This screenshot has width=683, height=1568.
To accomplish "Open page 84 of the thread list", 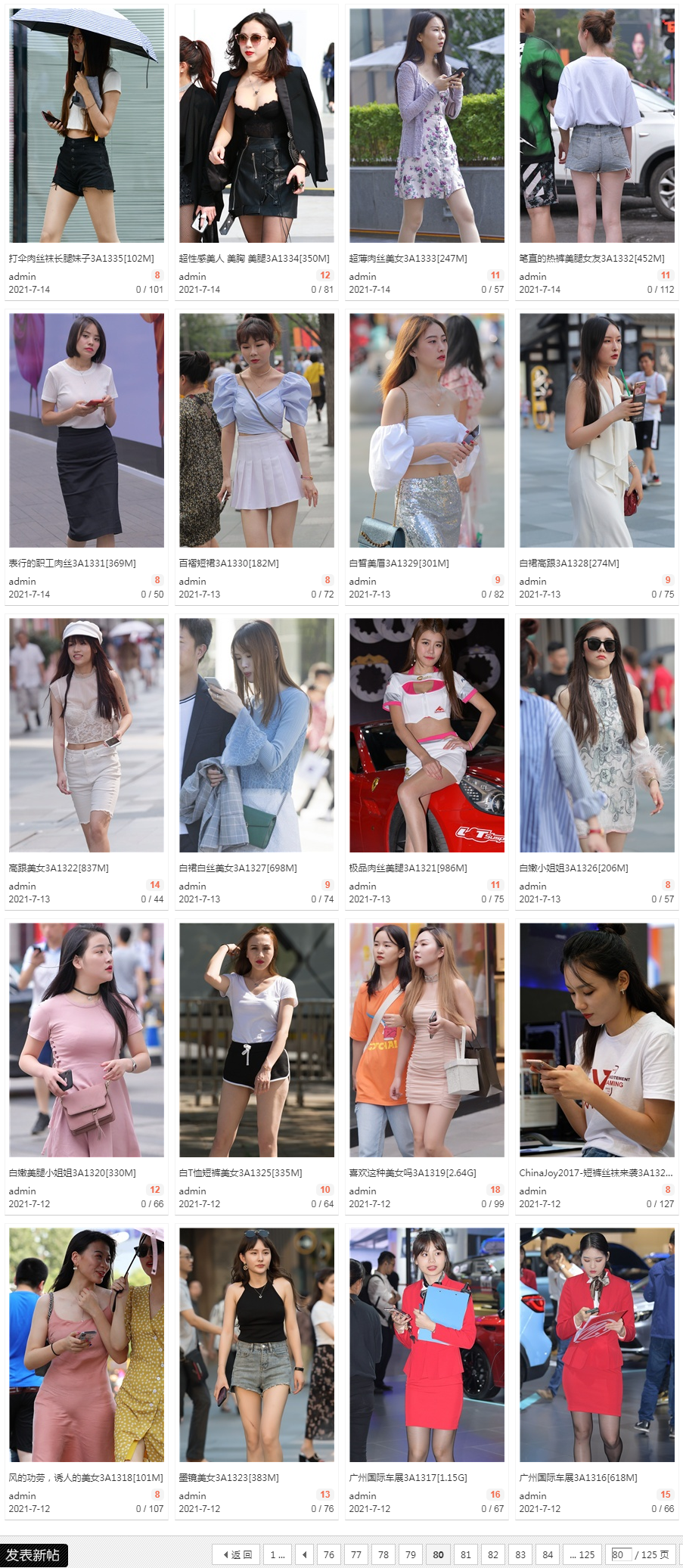I will pos(548,1555).
